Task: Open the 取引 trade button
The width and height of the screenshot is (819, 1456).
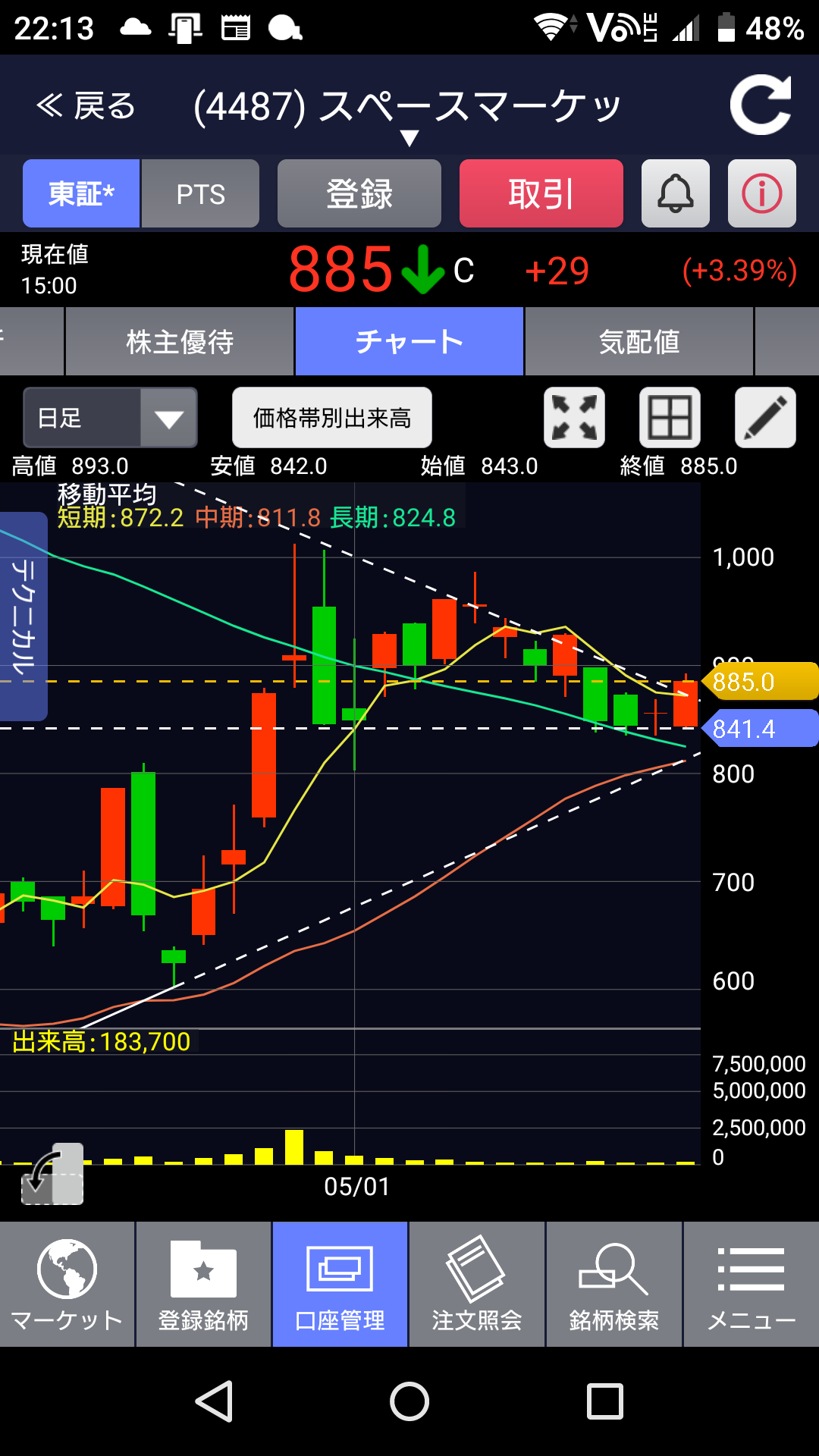Action: (x=541, y=194)
